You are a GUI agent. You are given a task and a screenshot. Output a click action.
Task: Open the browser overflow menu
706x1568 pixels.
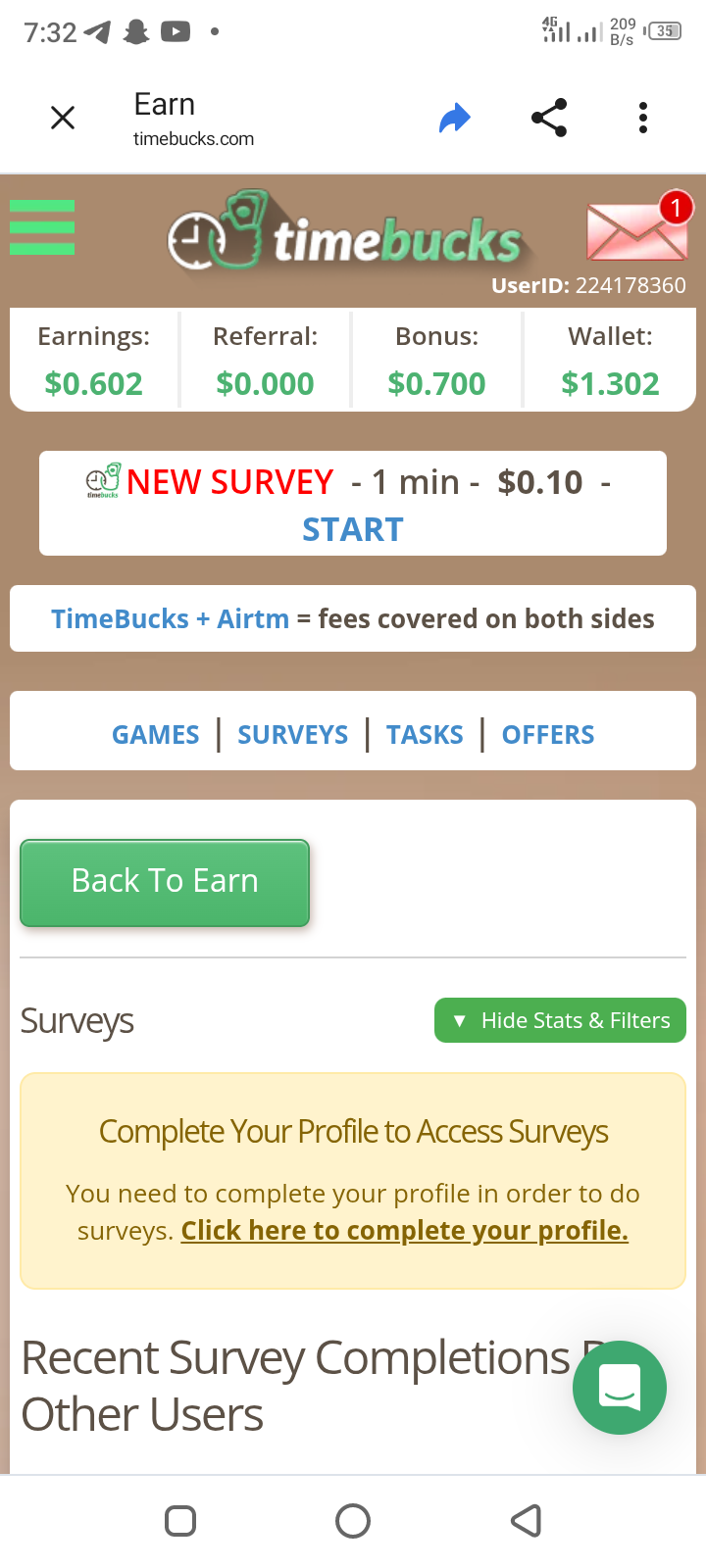click(642, 119)
